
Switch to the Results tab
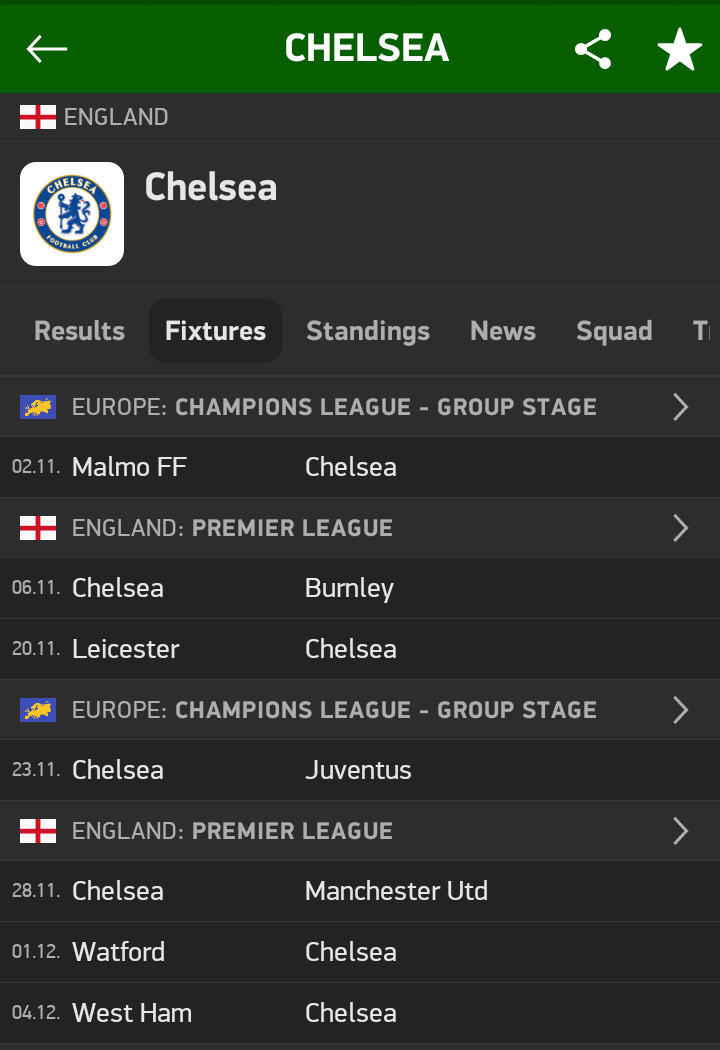(x=79, y=331)
